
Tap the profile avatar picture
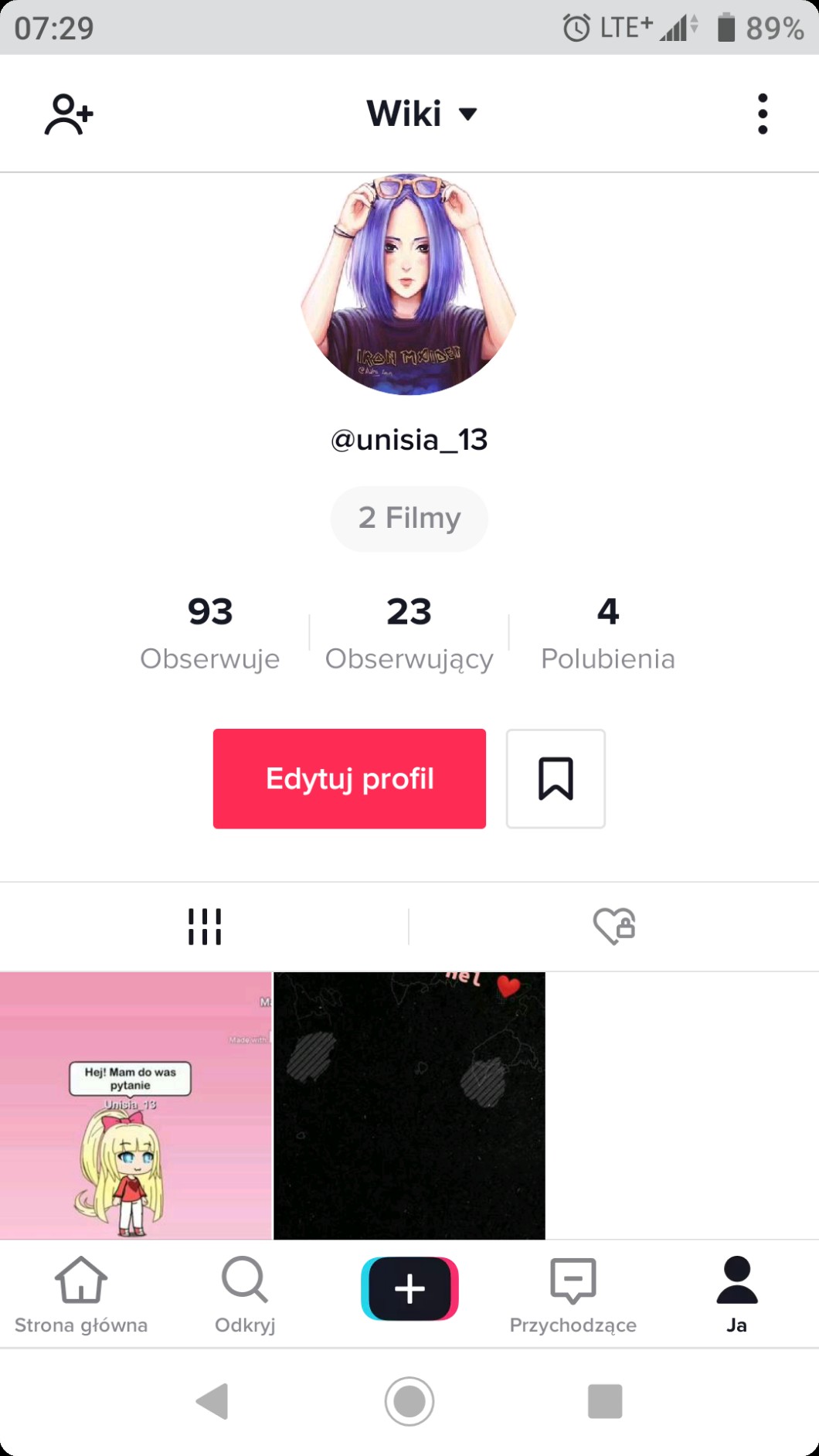click(409, 284)
